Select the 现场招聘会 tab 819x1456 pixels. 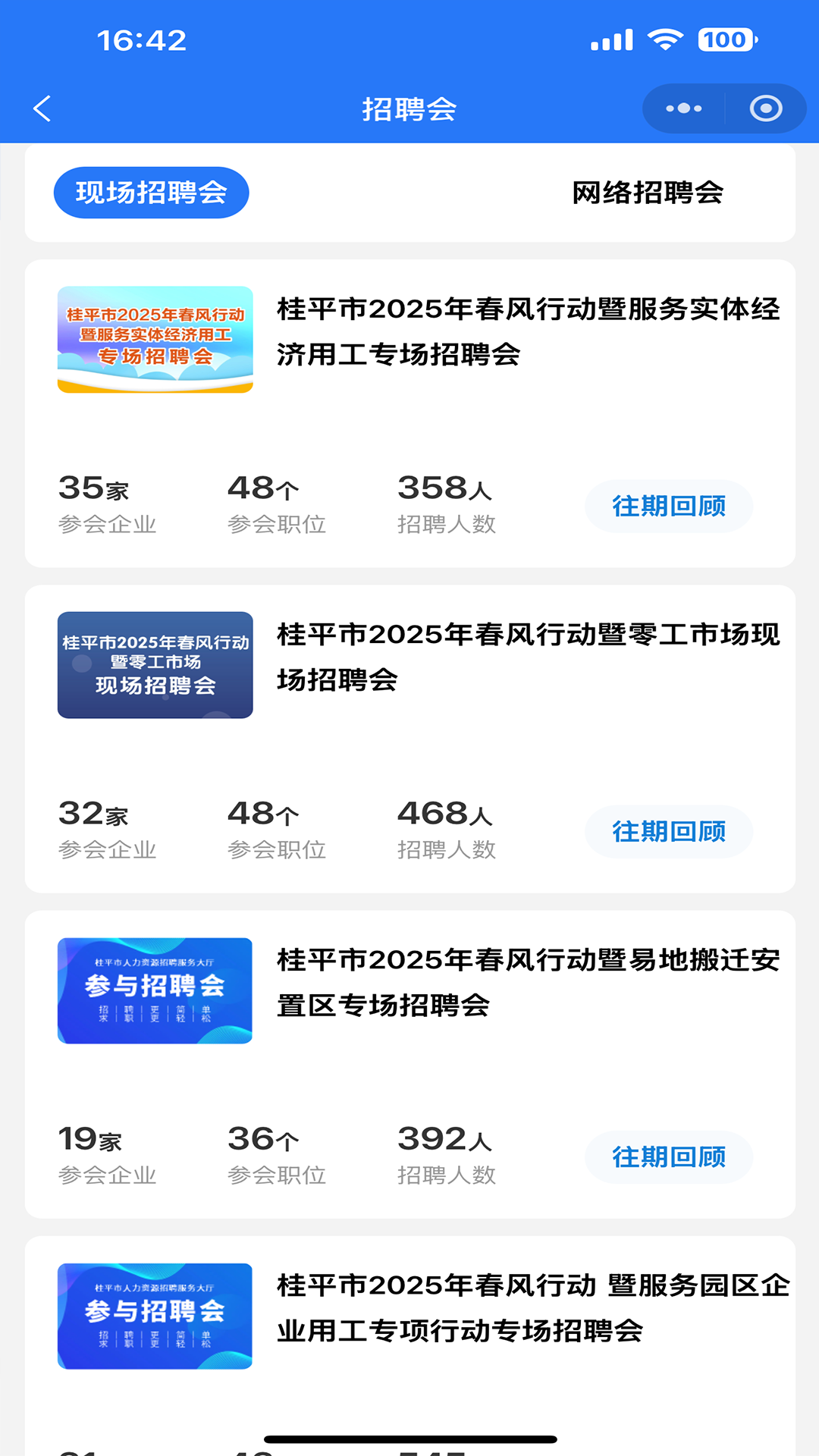tap(150, 193)
